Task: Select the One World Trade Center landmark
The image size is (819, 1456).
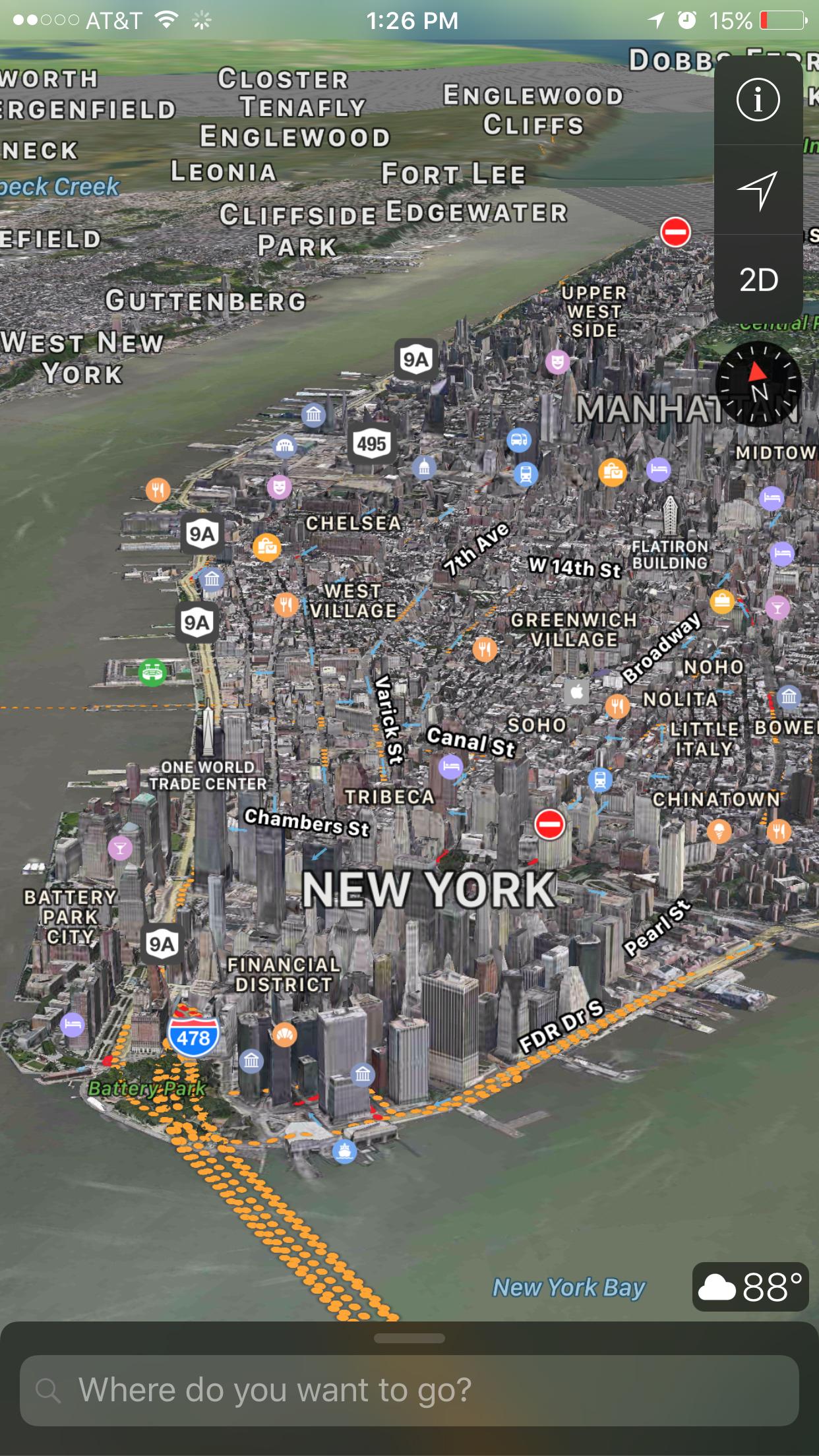Action: tap(208, 733)
